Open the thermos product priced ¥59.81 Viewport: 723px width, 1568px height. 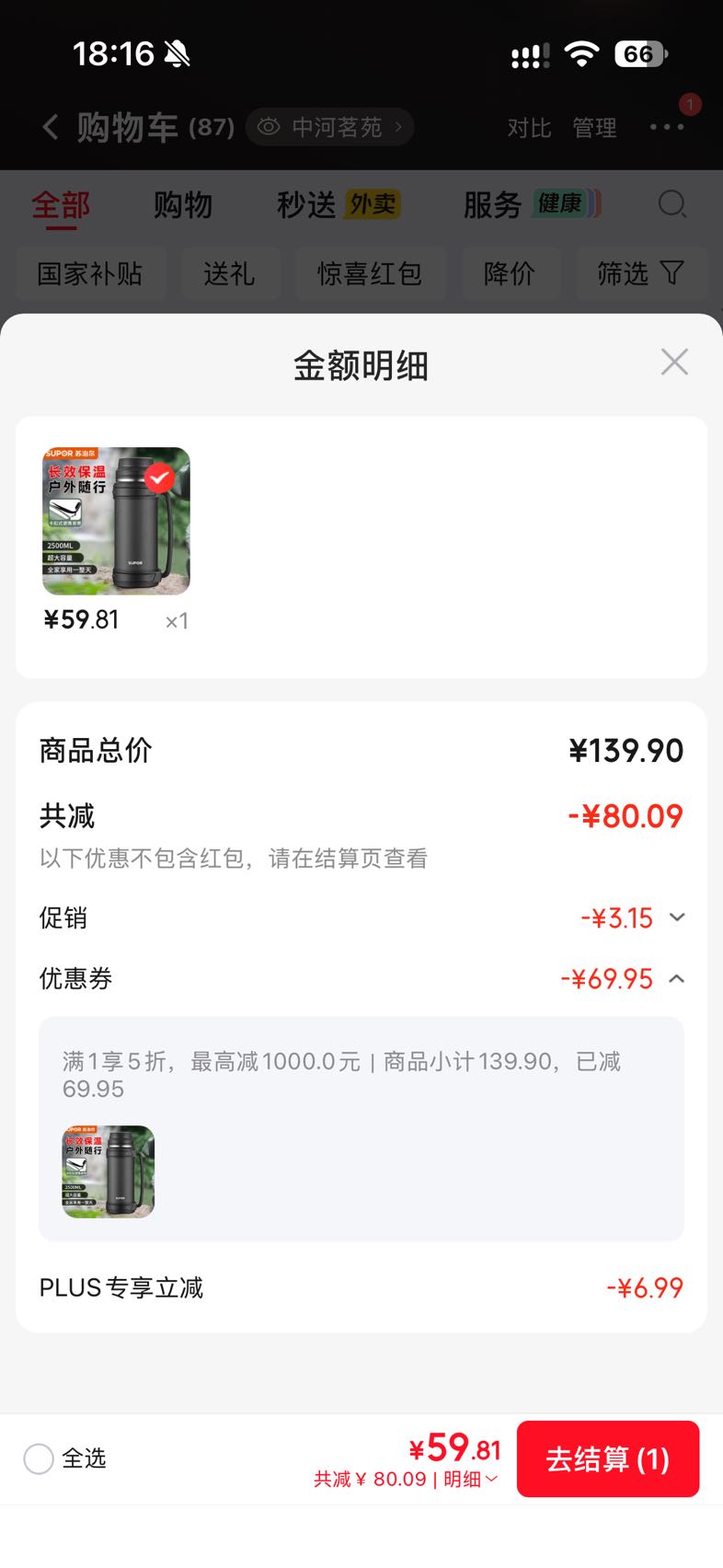pyautogui.click(x=116, y=521)
